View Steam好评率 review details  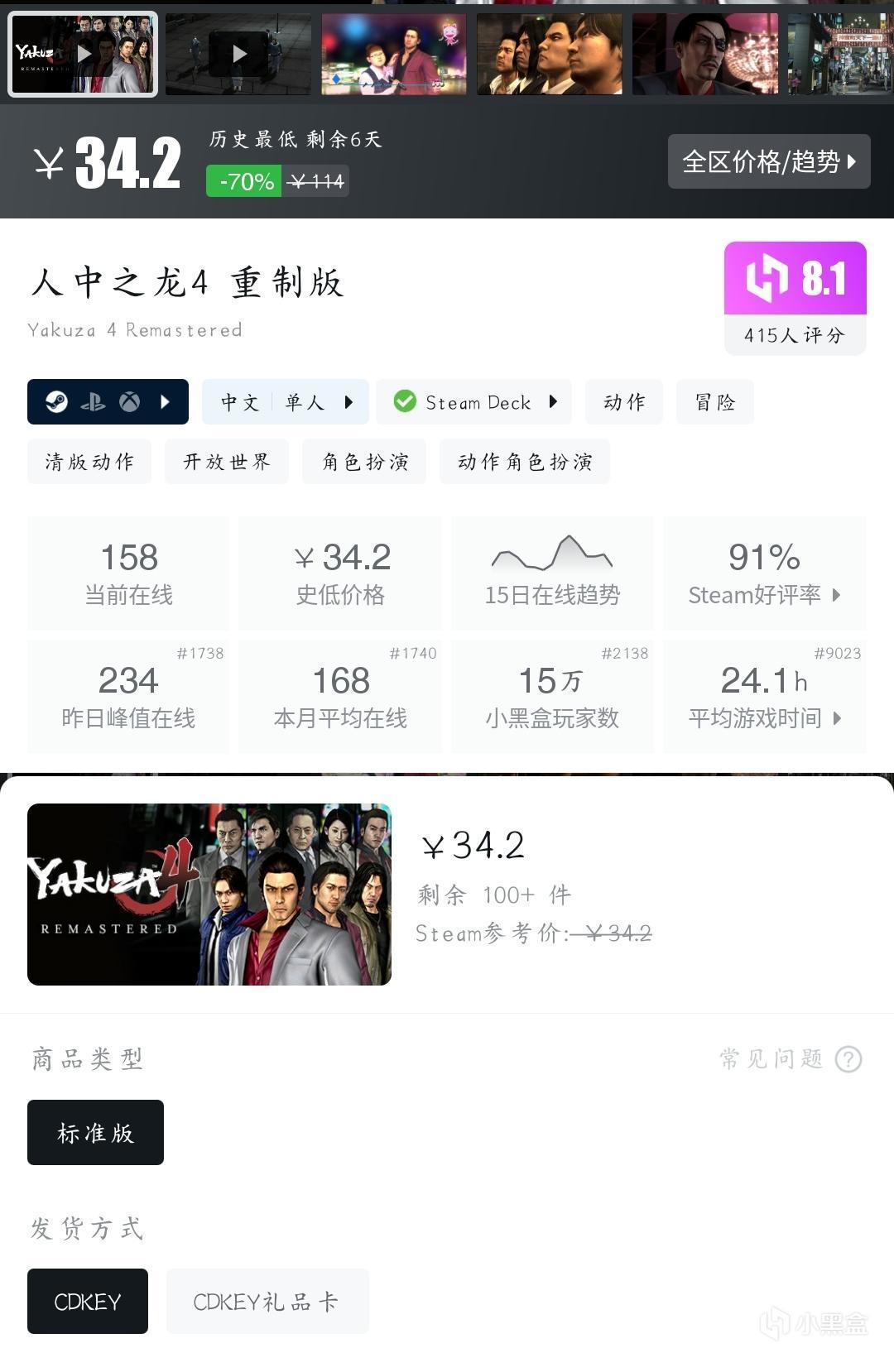point(764,573)
